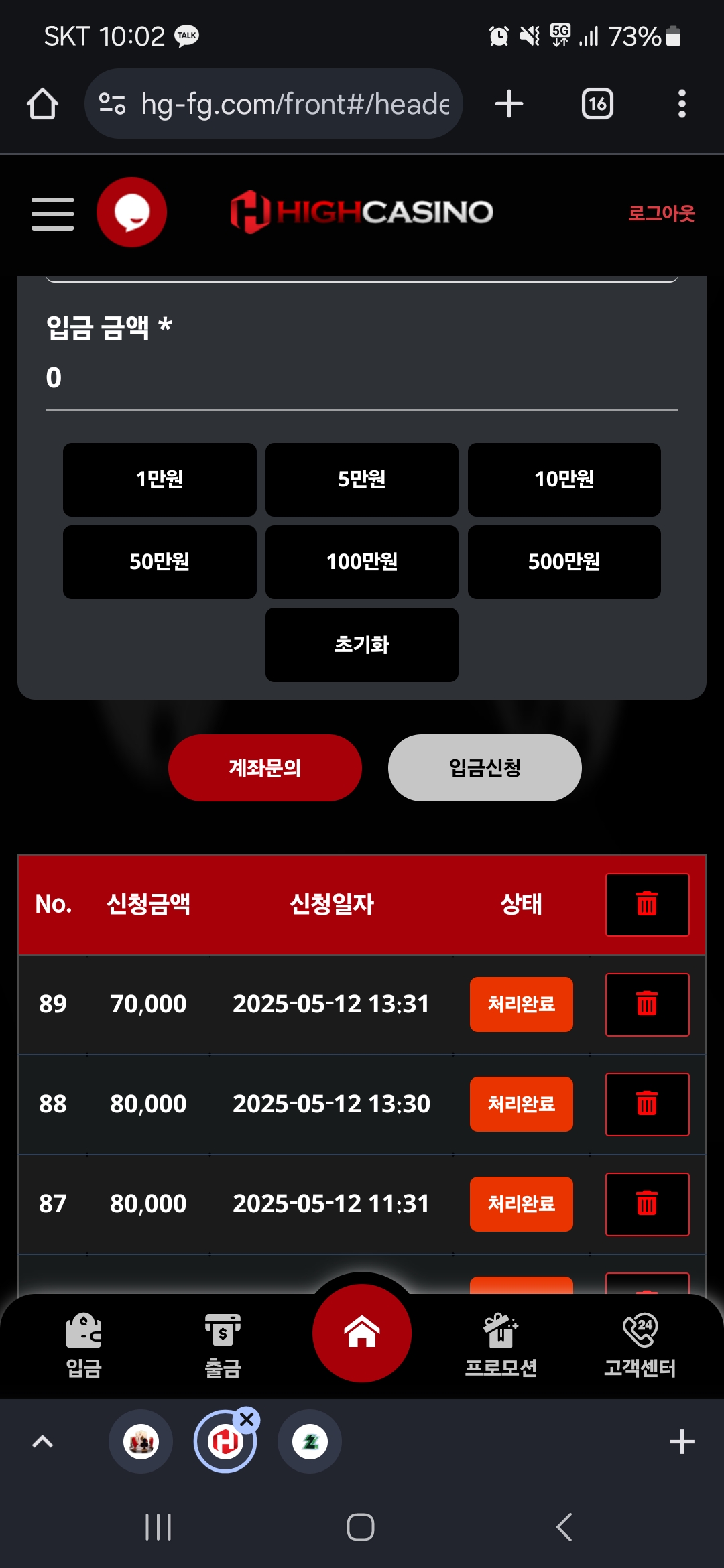The image size is (724, 1568).
Task: Open the hamburger menu
Action: click(52, 213)
